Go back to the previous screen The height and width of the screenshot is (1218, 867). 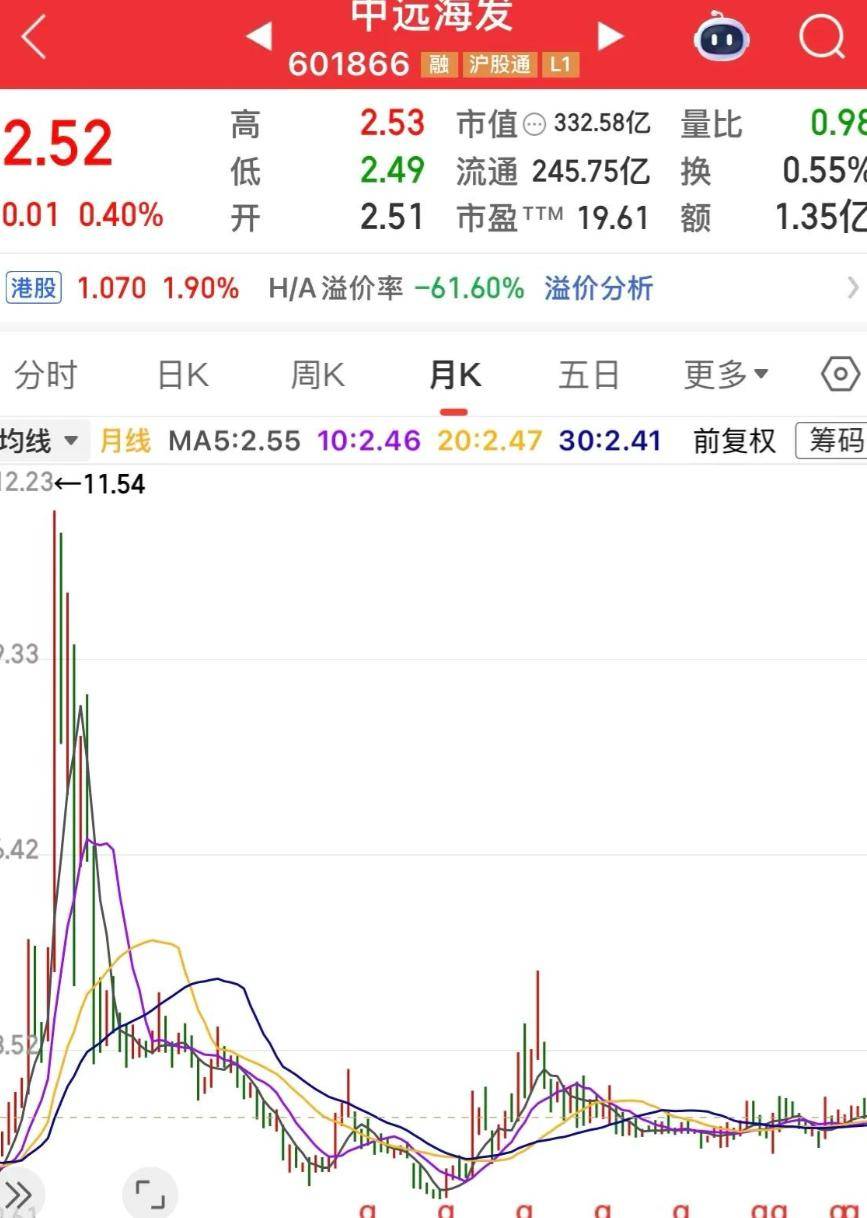click(33, 38)
